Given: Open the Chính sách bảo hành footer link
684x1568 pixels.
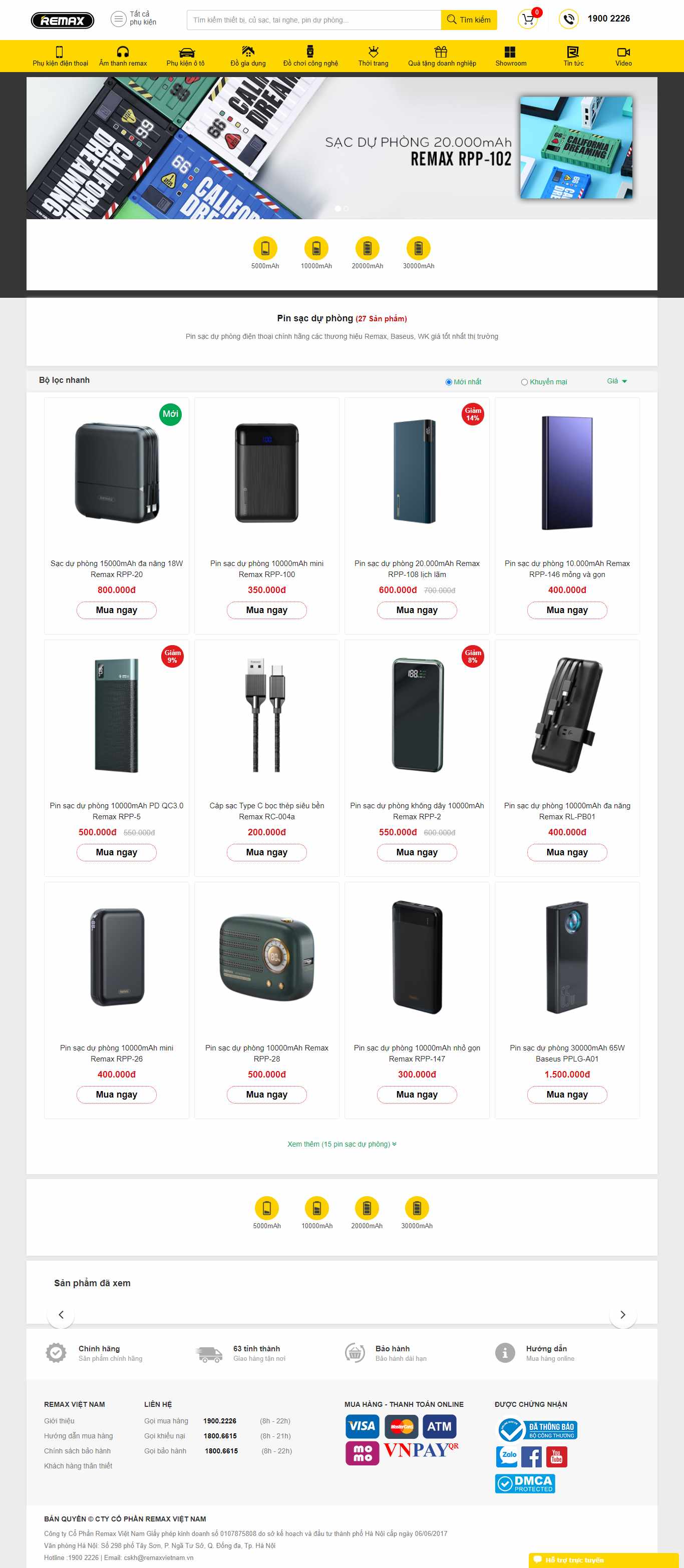Looking at the screenshot, I should pos(77,1451).
